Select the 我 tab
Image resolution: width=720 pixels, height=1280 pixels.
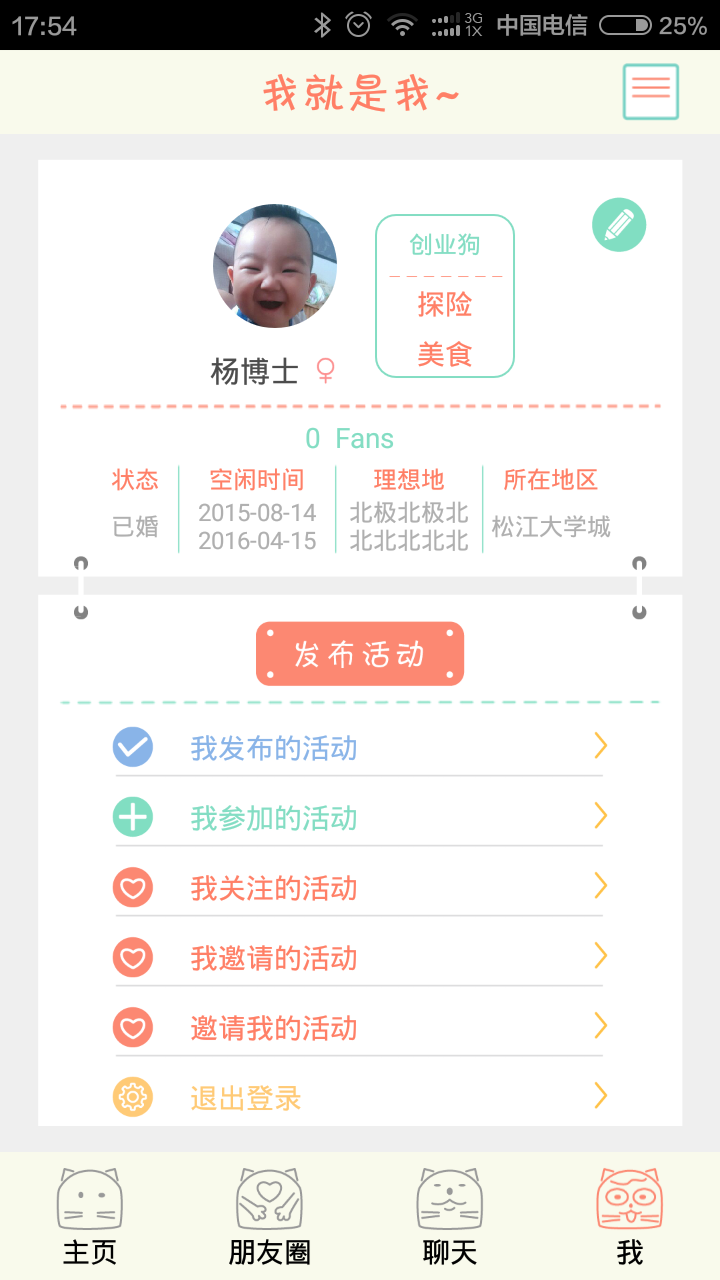click(x=629, y=1216)
